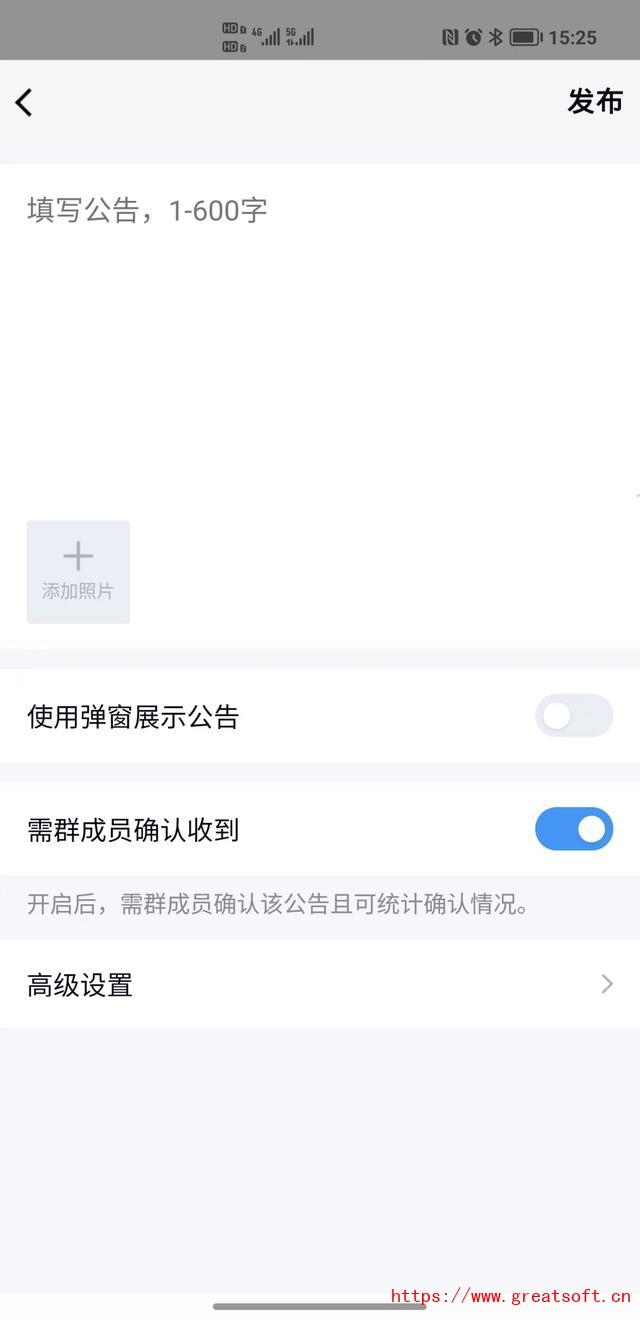The image size is (640, 1320).
Task: Tap 发布 to publish the announcement
Action: [595, 102]
